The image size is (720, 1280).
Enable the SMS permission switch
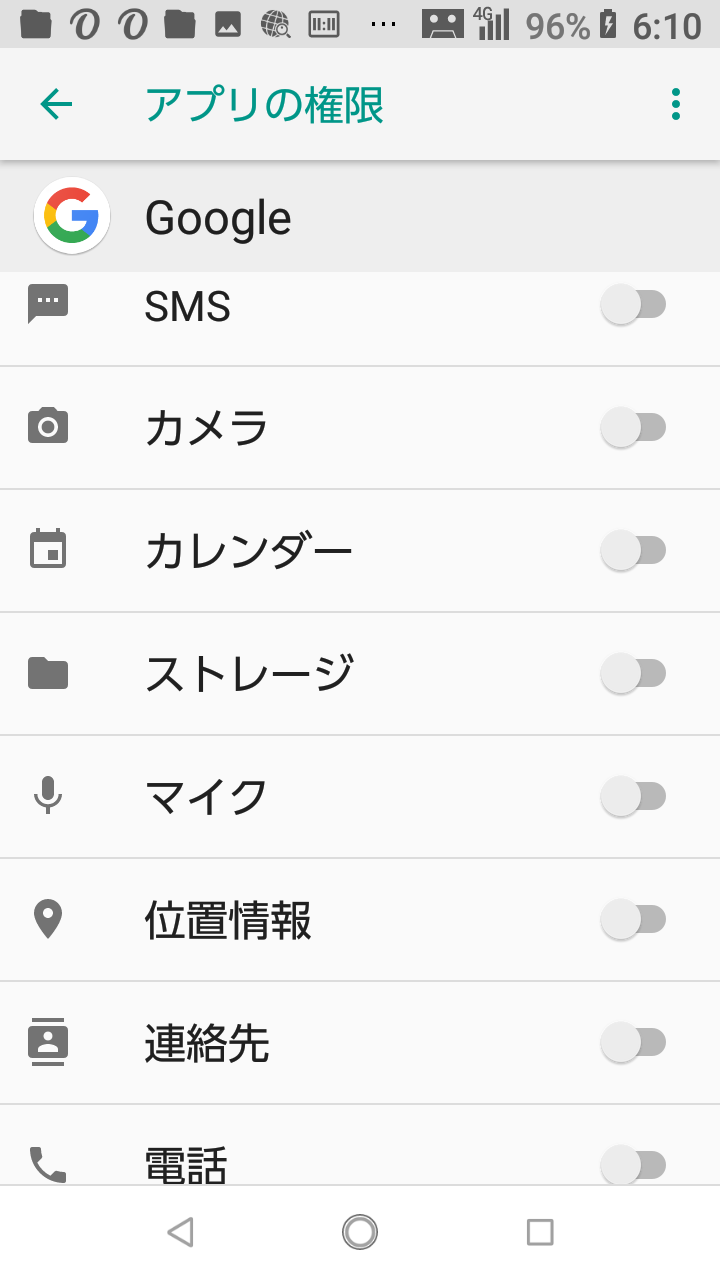click(x=633, y=304)
